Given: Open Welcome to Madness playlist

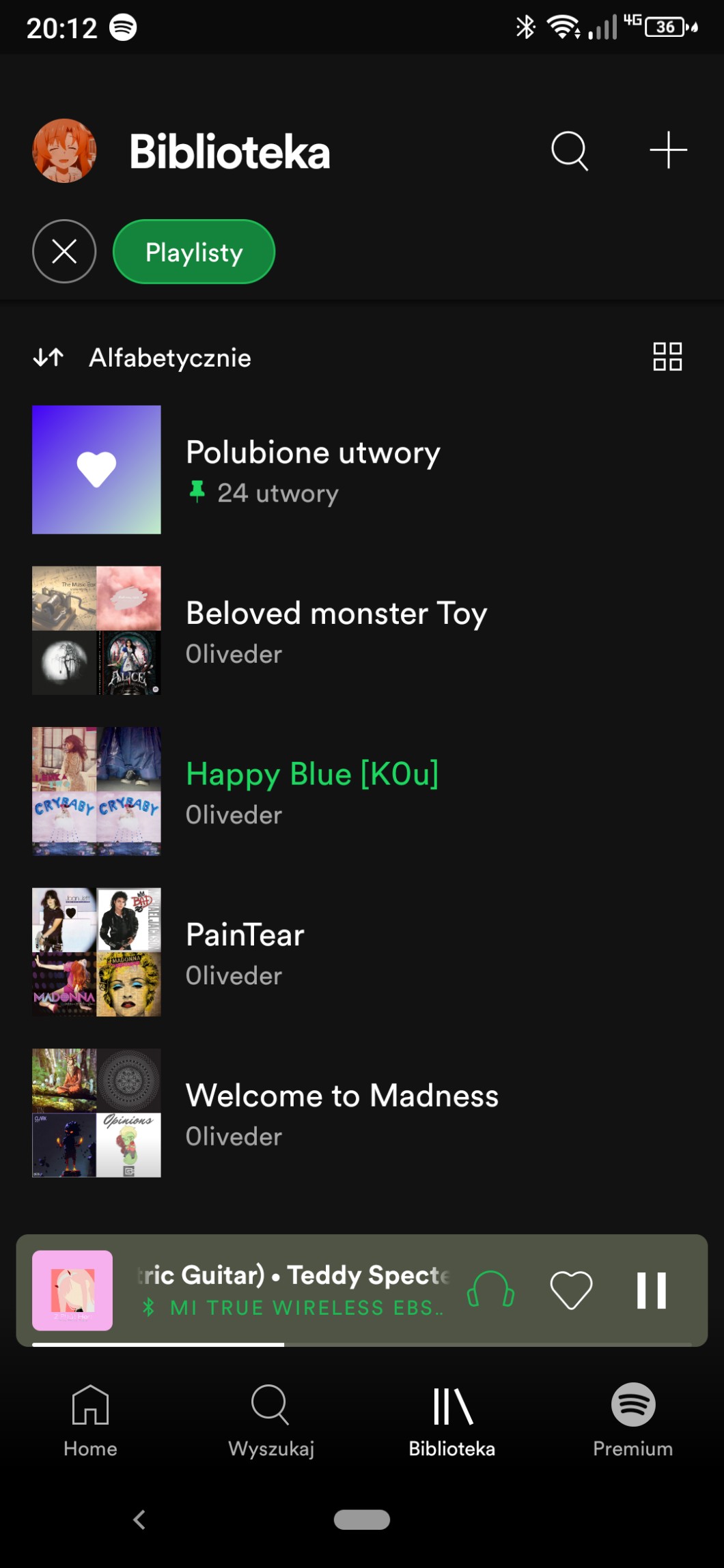Looking at the screenshot, I should pyautogui.click(x=342, y=1113).
